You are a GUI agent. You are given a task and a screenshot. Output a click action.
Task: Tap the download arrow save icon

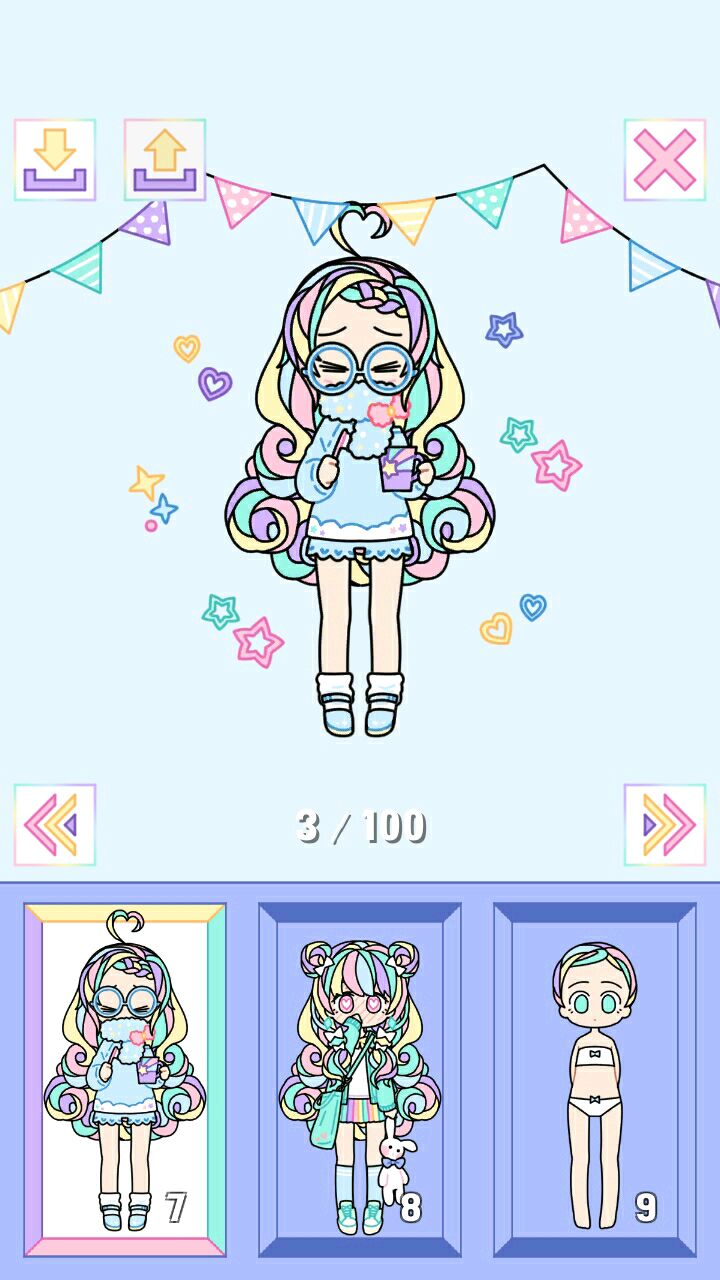(55, 160)
